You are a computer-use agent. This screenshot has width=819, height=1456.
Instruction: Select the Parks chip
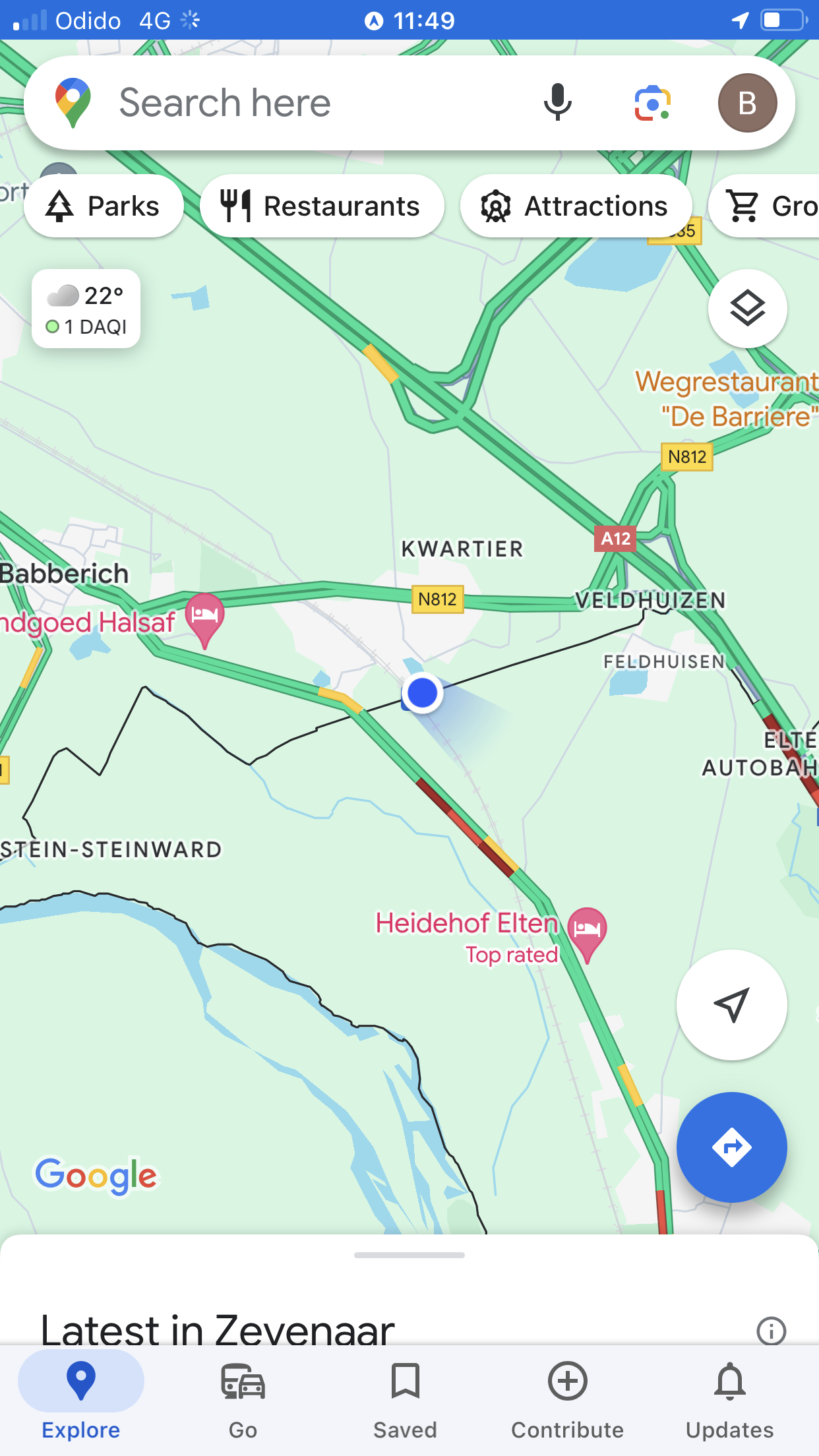[x=104, y=206]
